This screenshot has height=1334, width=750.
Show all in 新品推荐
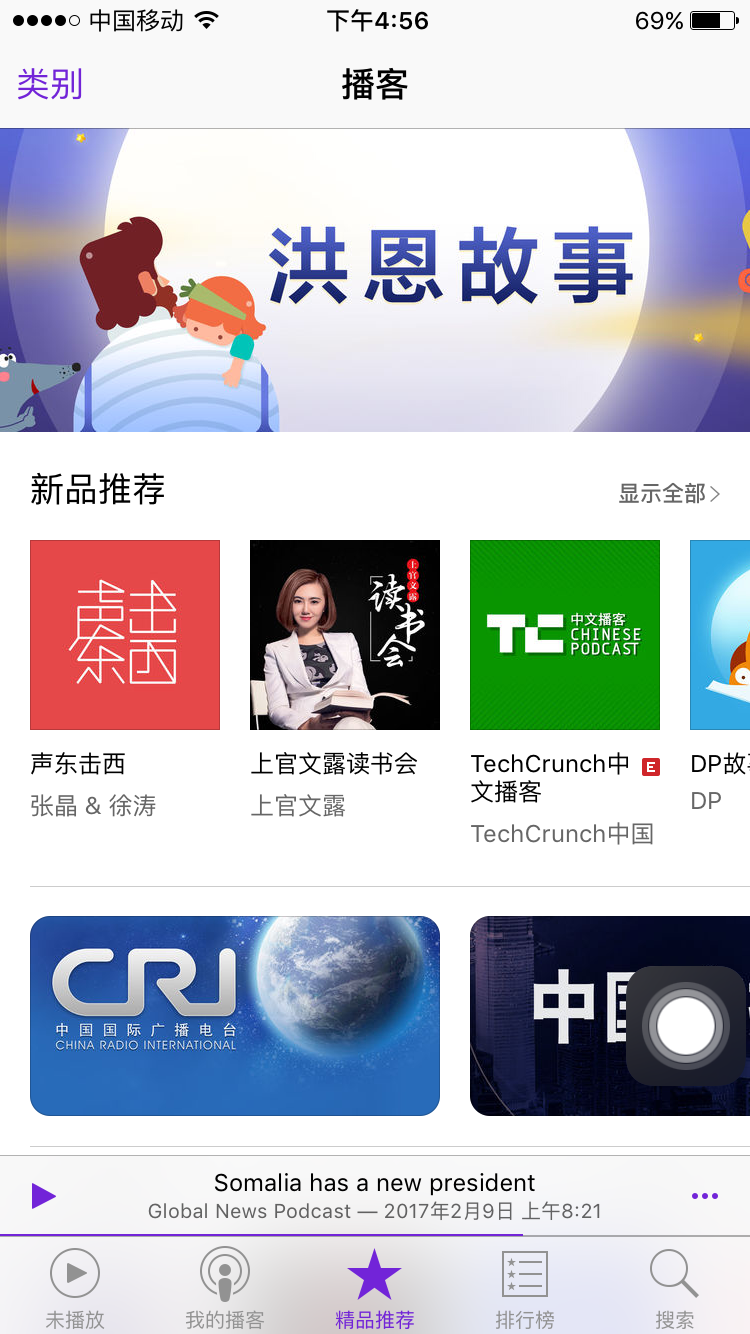click(x=668, y=493)
